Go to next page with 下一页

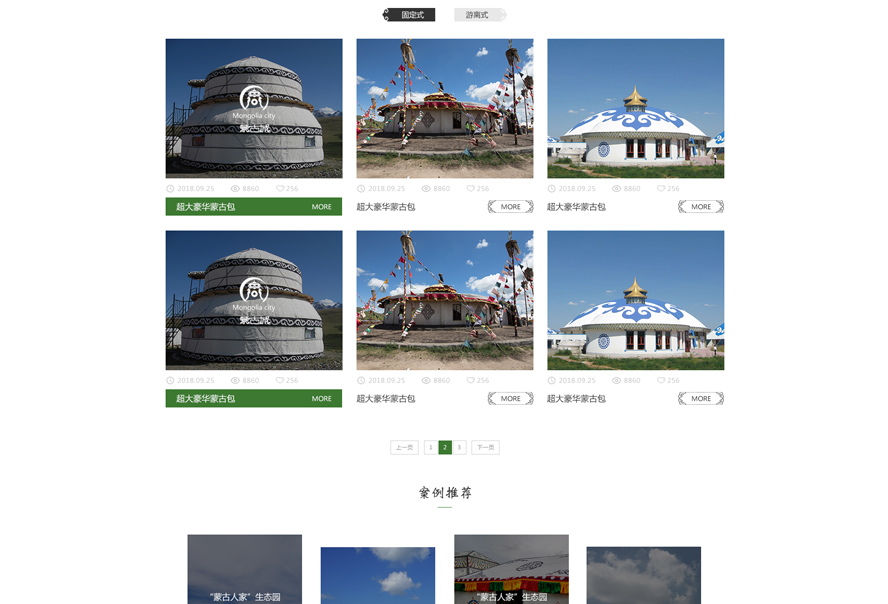coord(485,448)
